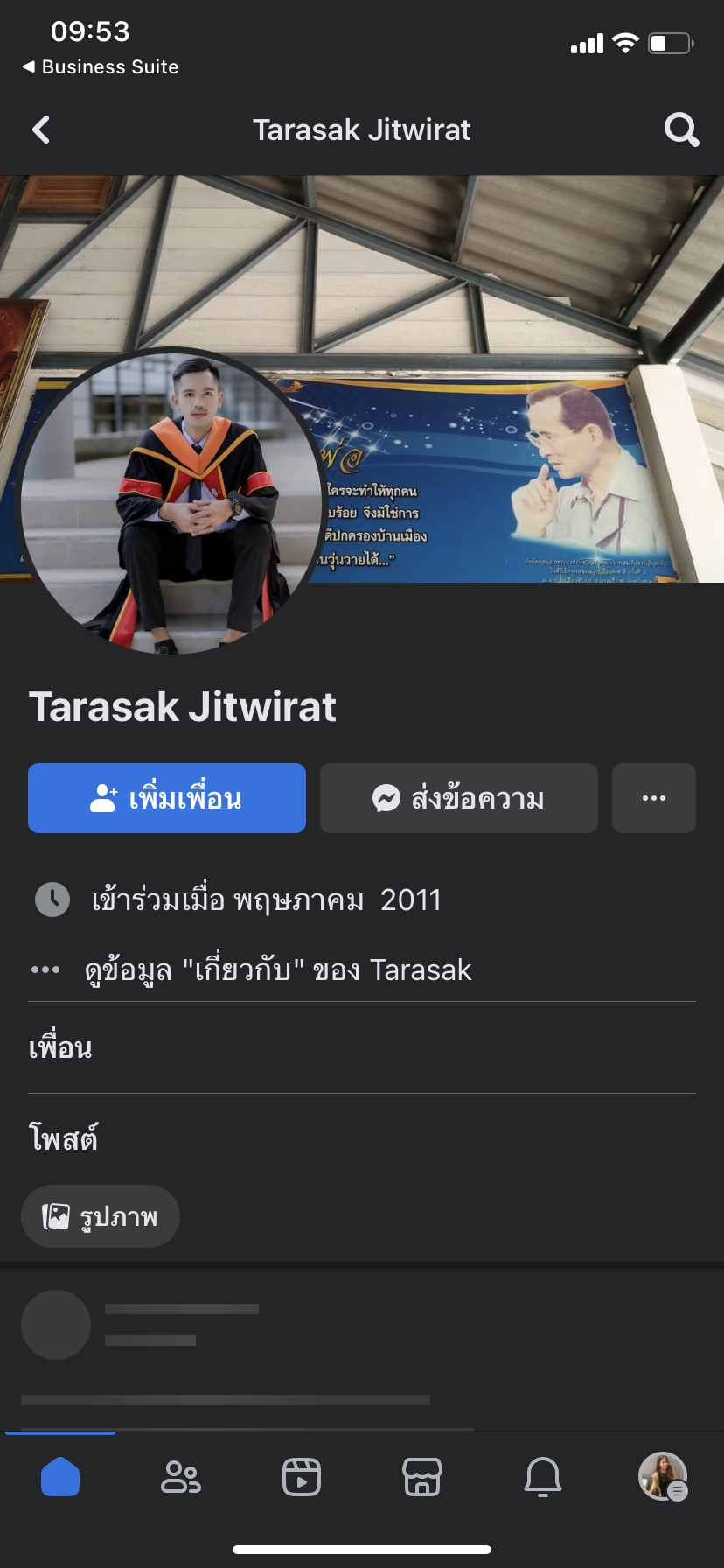View Tarasak's "เกี่ยวกับ" about info

(277, 970)
